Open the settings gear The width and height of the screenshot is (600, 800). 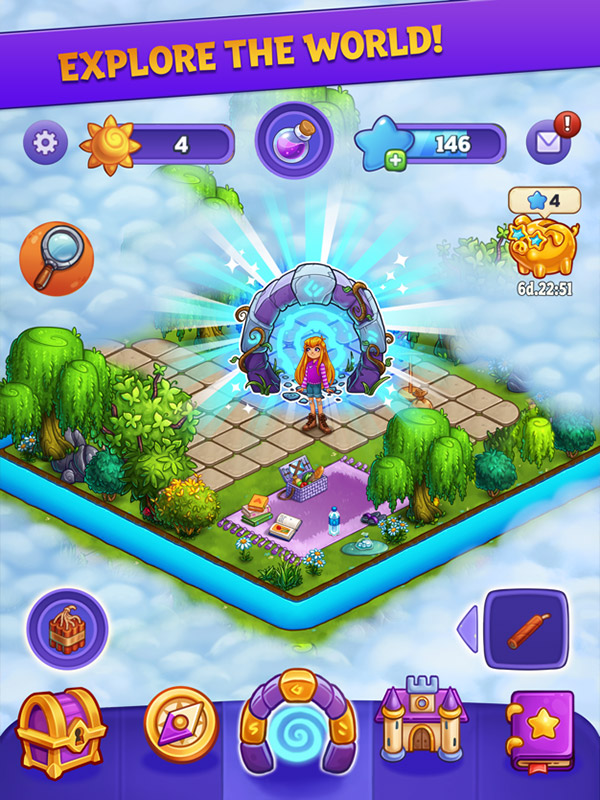45,144
